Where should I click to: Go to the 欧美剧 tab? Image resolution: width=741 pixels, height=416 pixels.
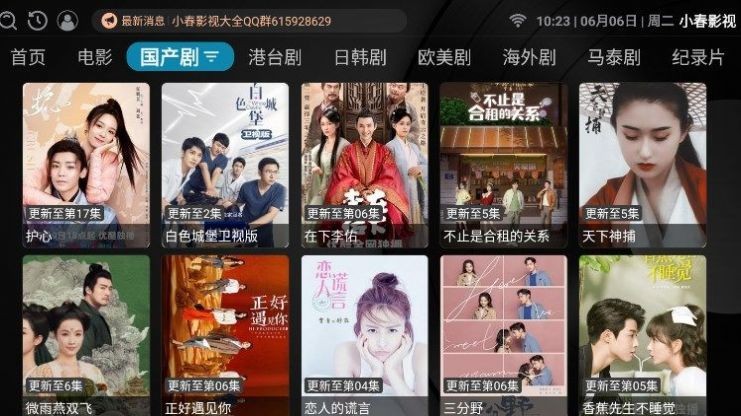[444, 57]
